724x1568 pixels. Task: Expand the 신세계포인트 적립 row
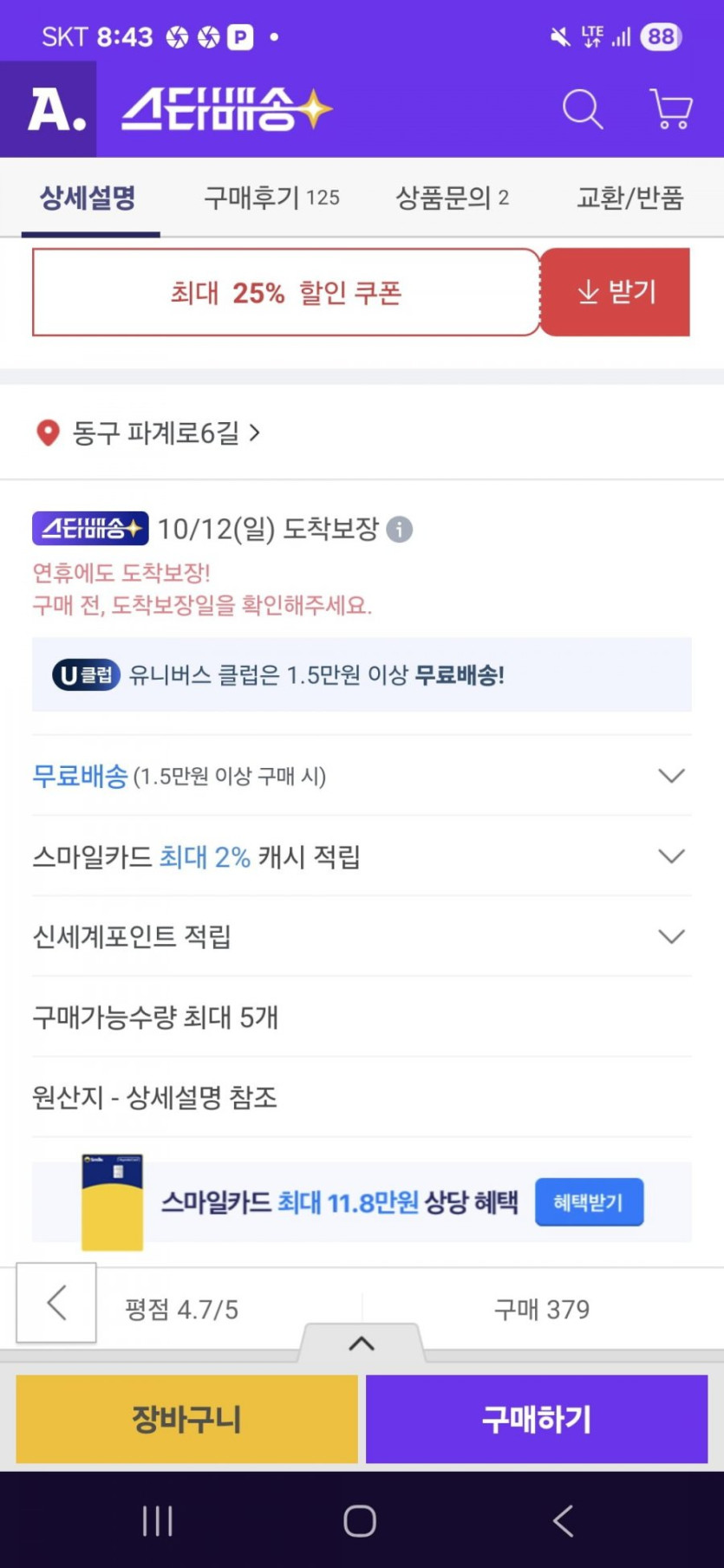point(362,936)
